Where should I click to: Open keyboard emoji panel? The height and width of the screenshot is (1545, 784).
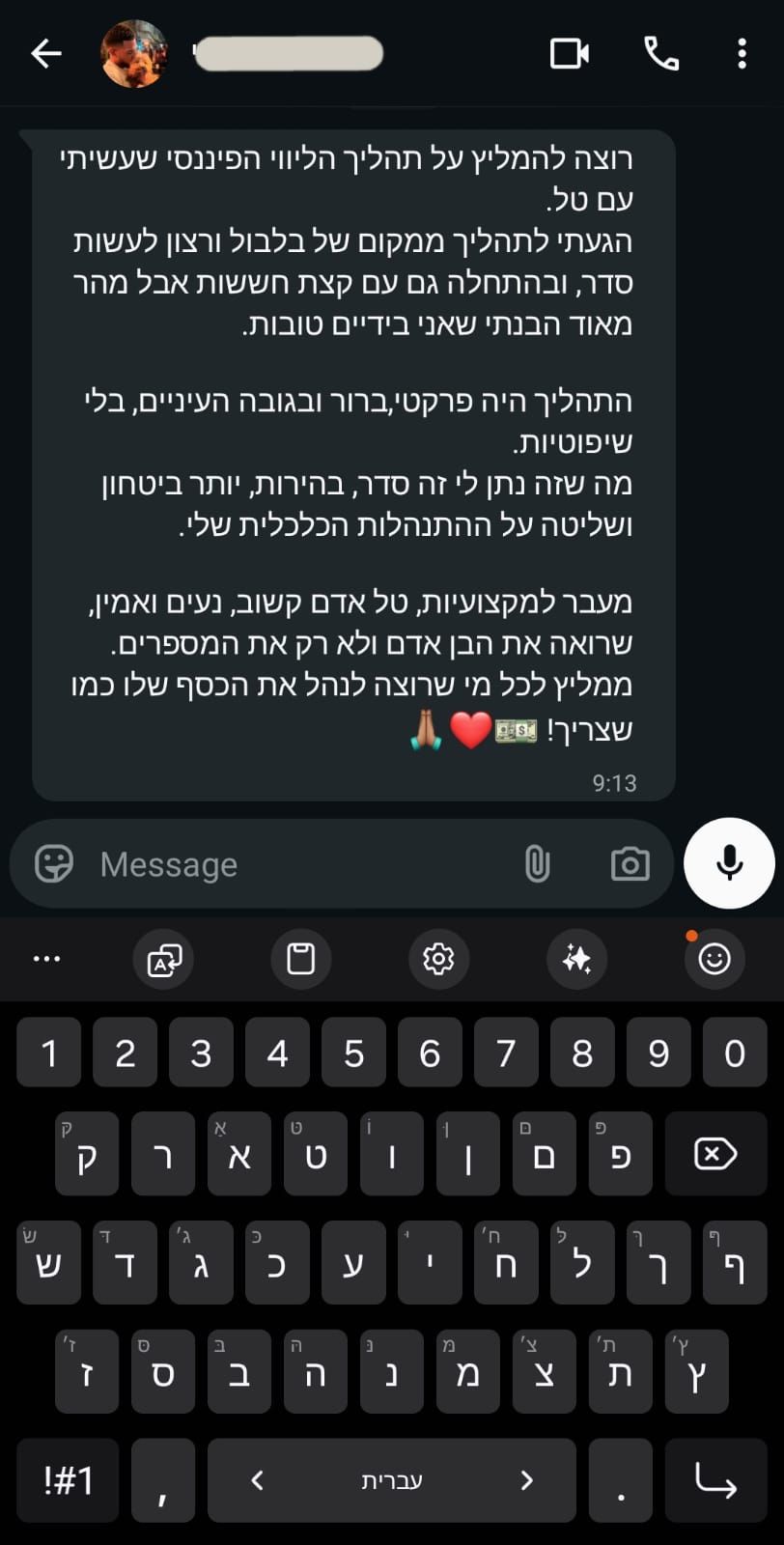click(714, 959)
